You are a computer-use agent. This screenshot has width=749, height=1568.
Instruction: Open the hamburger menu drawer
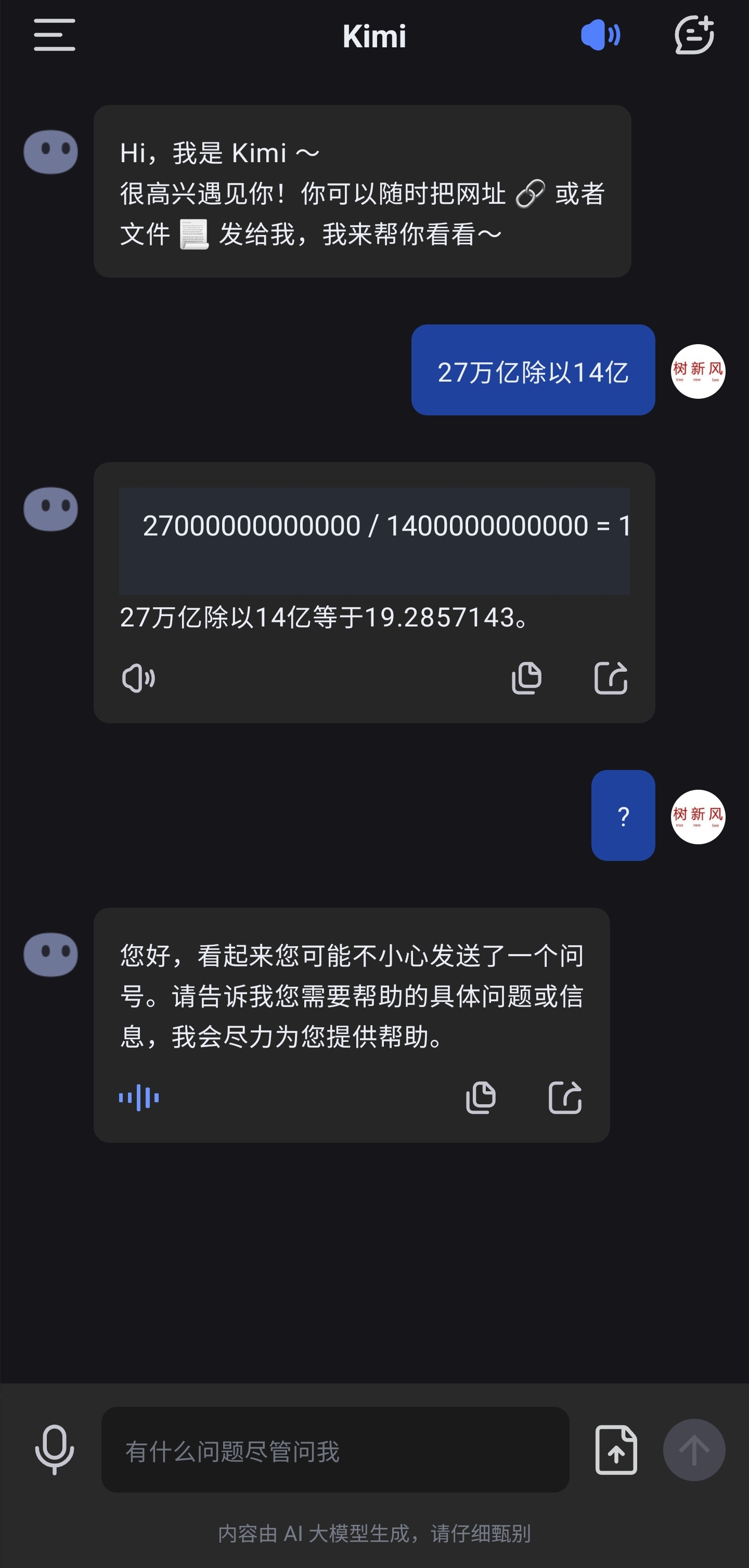click(x=54, y=35)
